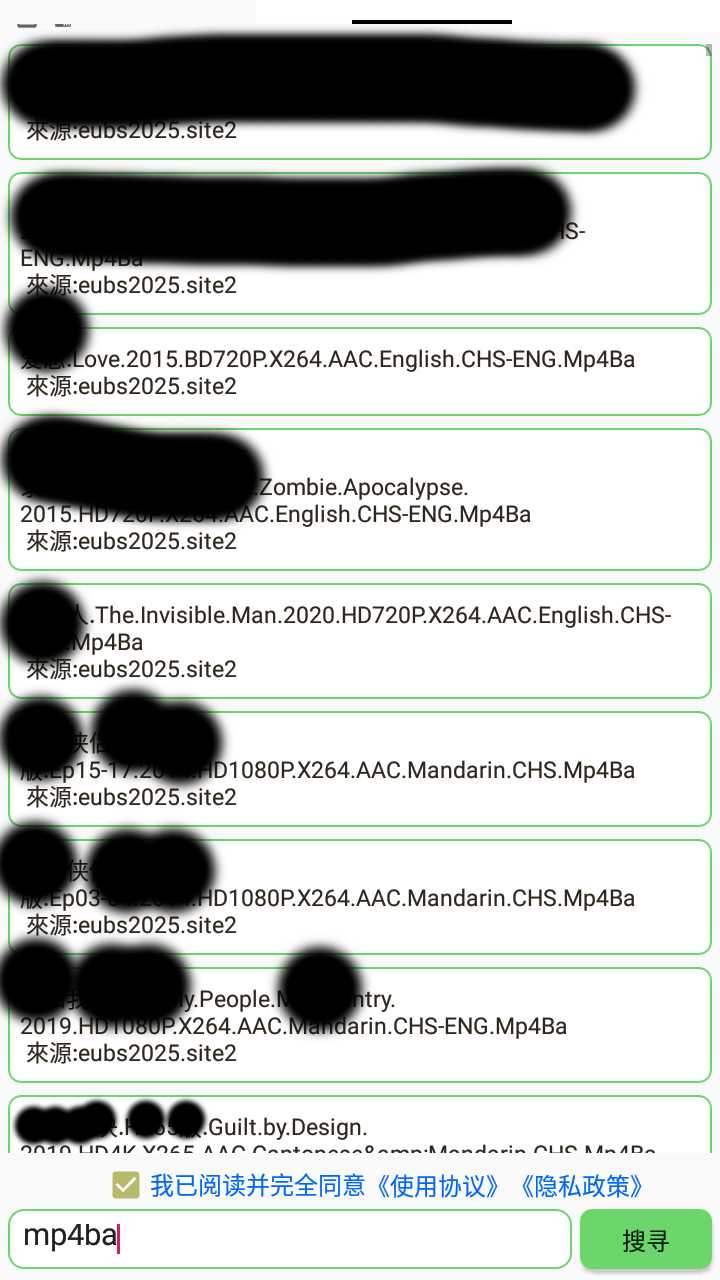The width and height of the screenshot is (720, 1280).
Task: Open the Zombie.Apocalypse 2015 result
Action: [360, 501]
